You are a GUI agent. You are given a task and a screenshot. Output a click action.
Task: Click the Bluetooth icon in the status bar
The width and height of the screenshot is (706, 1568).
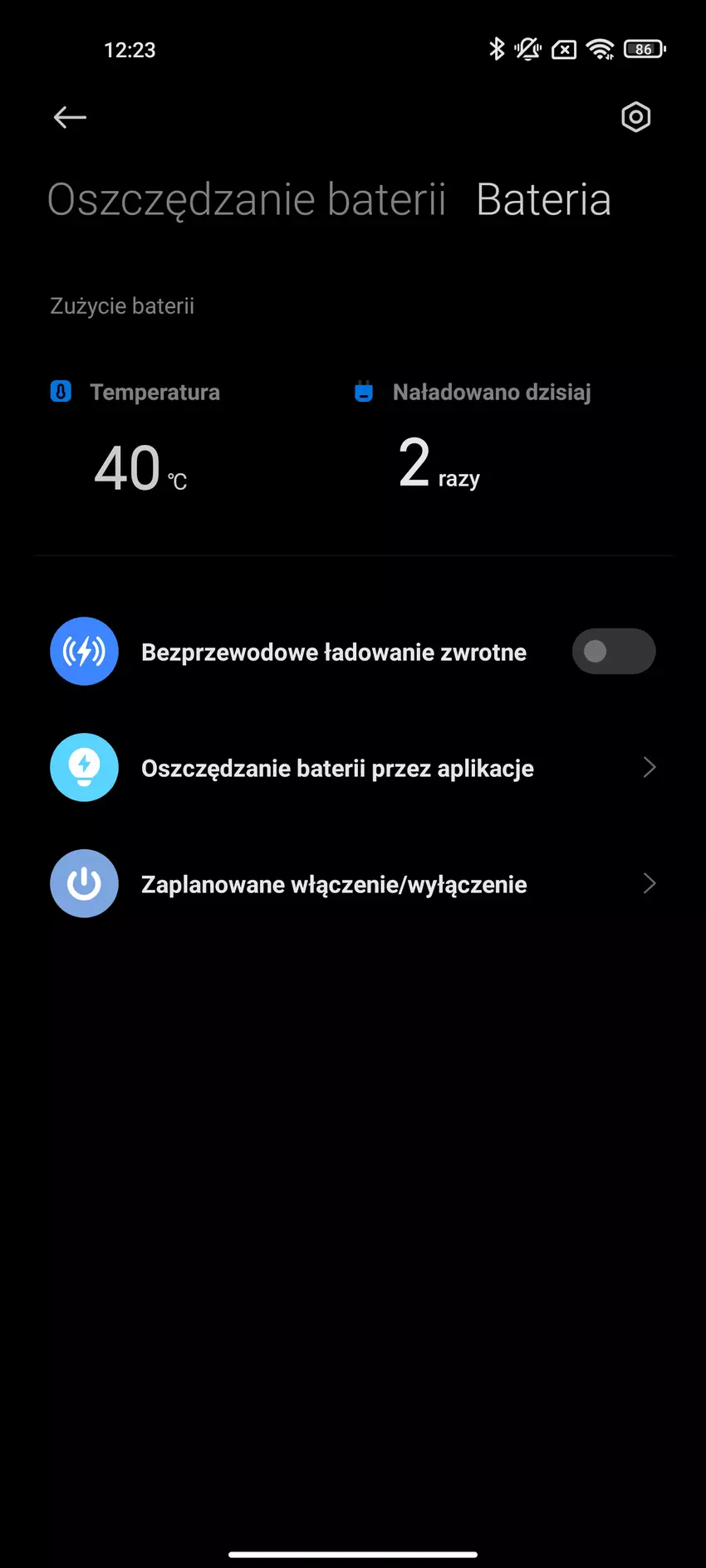coord(496,49)
